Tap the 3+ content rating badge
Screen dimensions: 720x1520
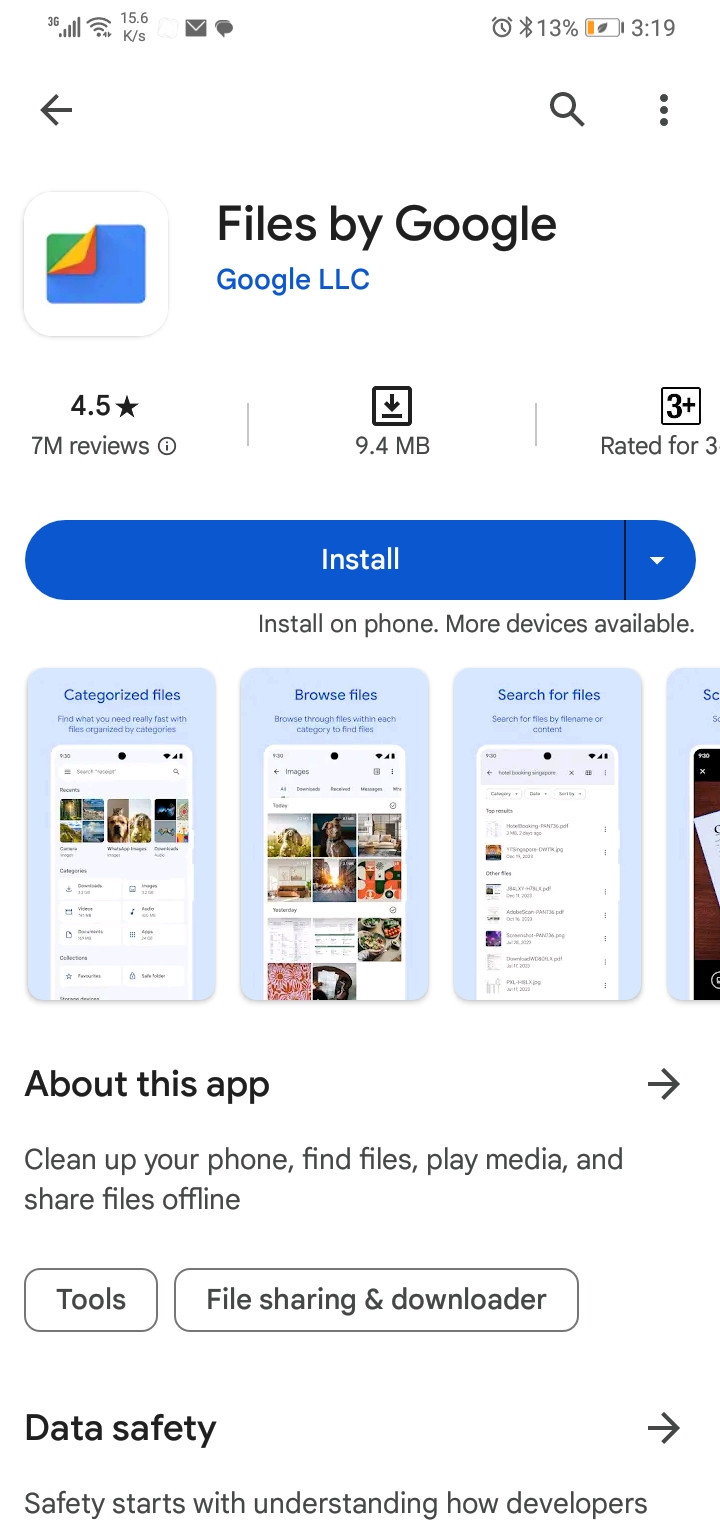point(680,407)
